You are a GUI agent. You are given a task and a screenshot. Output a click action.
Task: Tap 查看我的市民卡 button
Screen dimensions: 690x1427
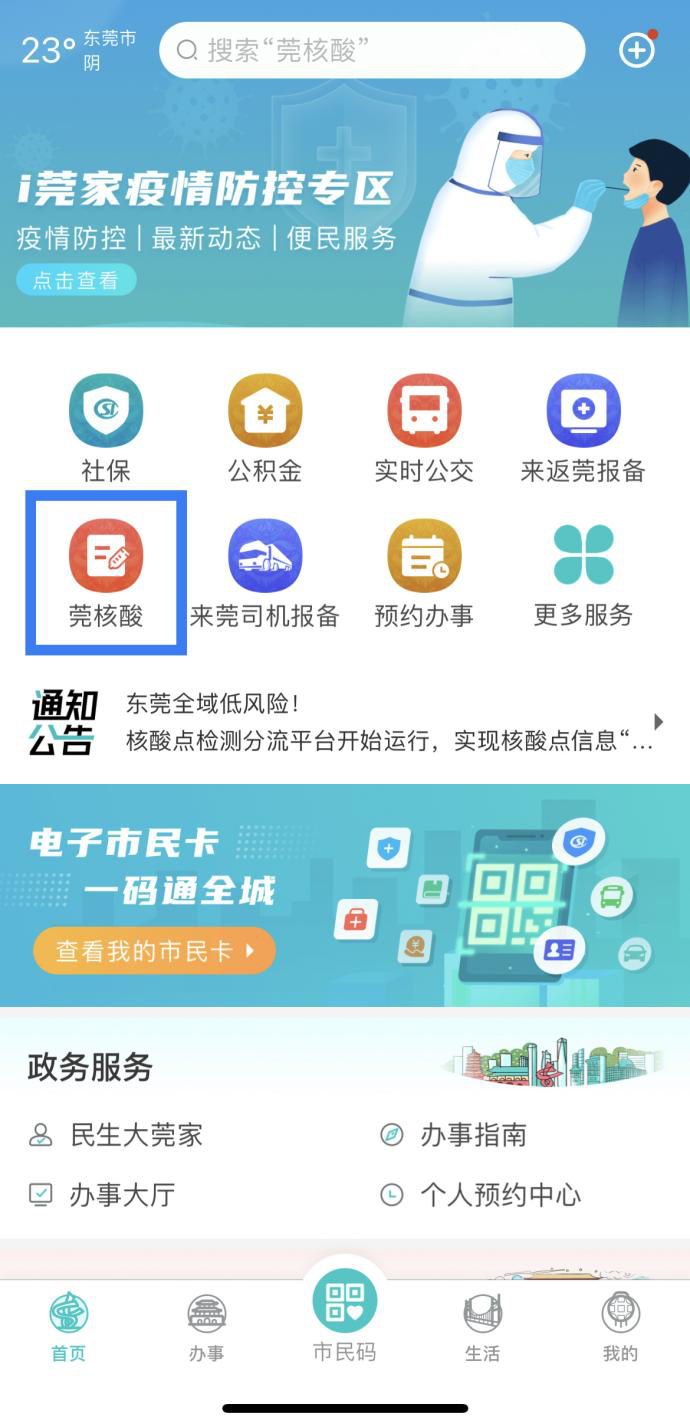tap(154, 950)
